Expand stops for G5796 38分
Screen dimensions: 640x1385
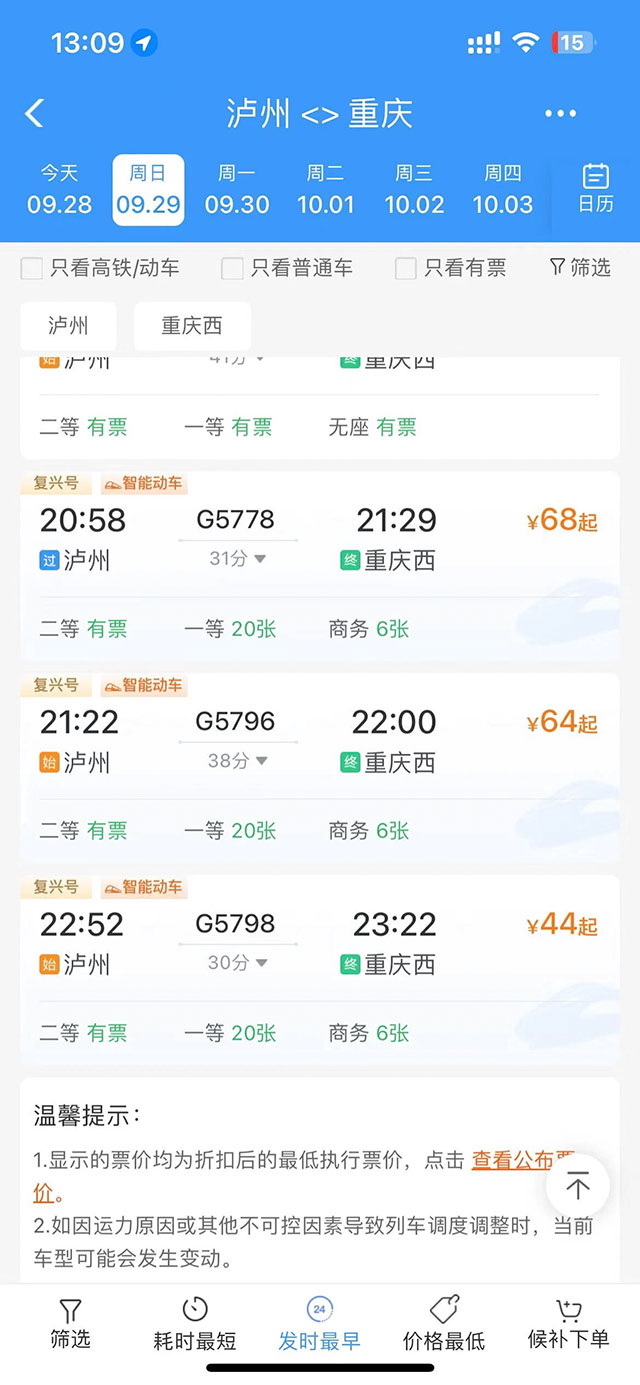point(238,761)
